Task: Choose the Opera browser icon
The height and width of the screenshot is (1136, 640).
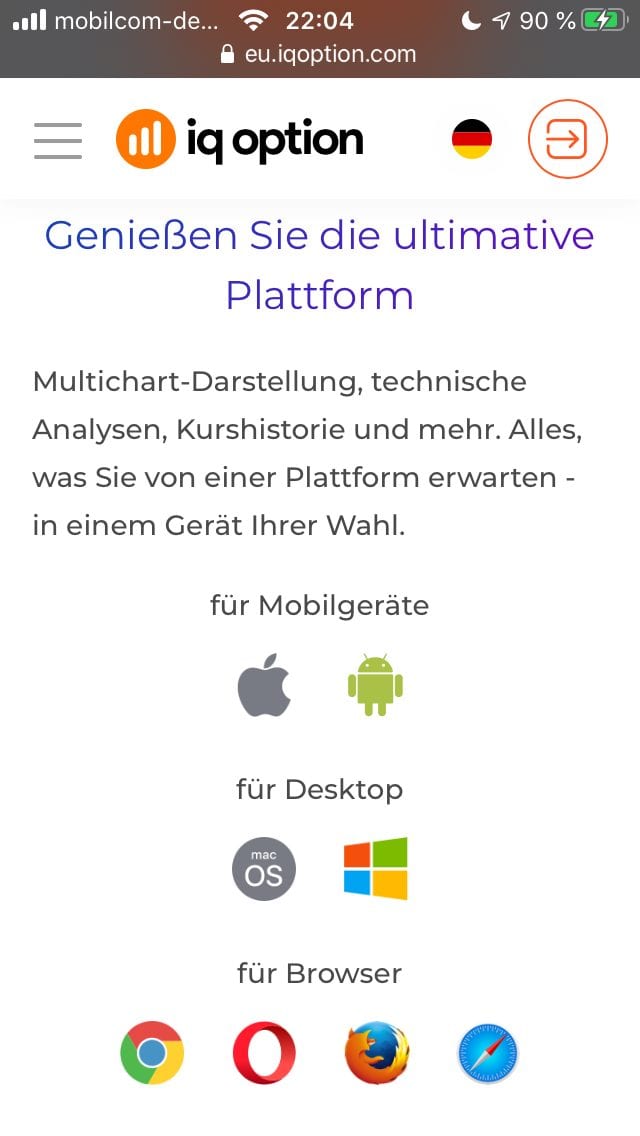Action: [264, 1053]
